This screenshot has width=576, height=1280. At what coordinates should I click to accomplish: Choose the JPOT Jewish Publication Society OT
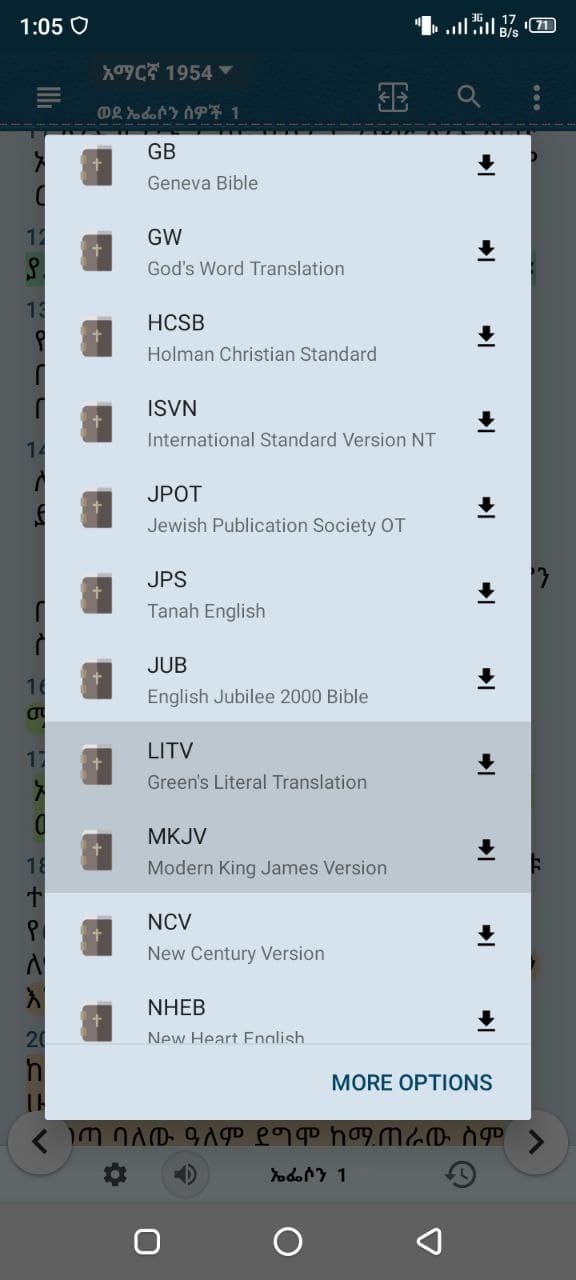coord(288,508)
